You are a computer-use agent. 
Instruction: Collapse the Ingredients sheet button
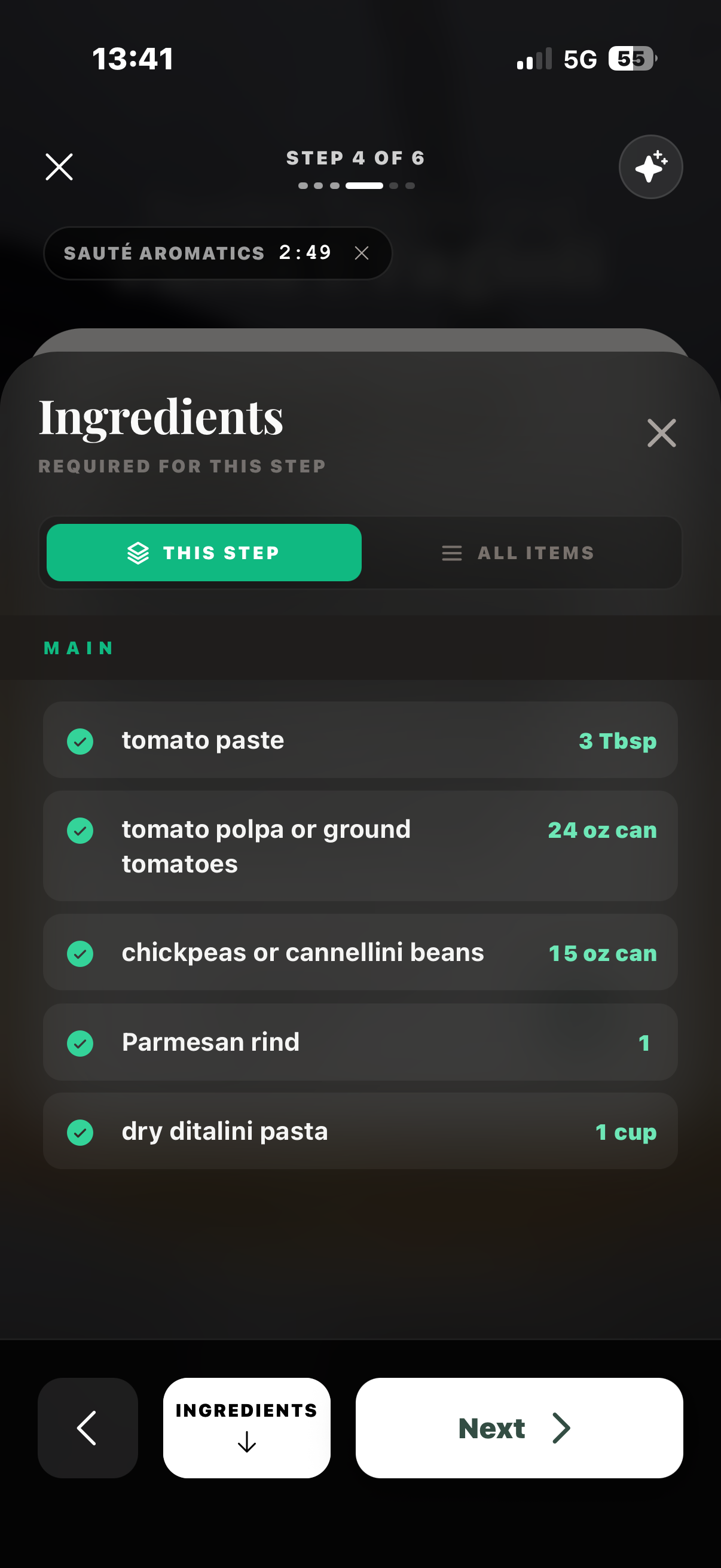pyautogui.click(x=246, y=1427)
